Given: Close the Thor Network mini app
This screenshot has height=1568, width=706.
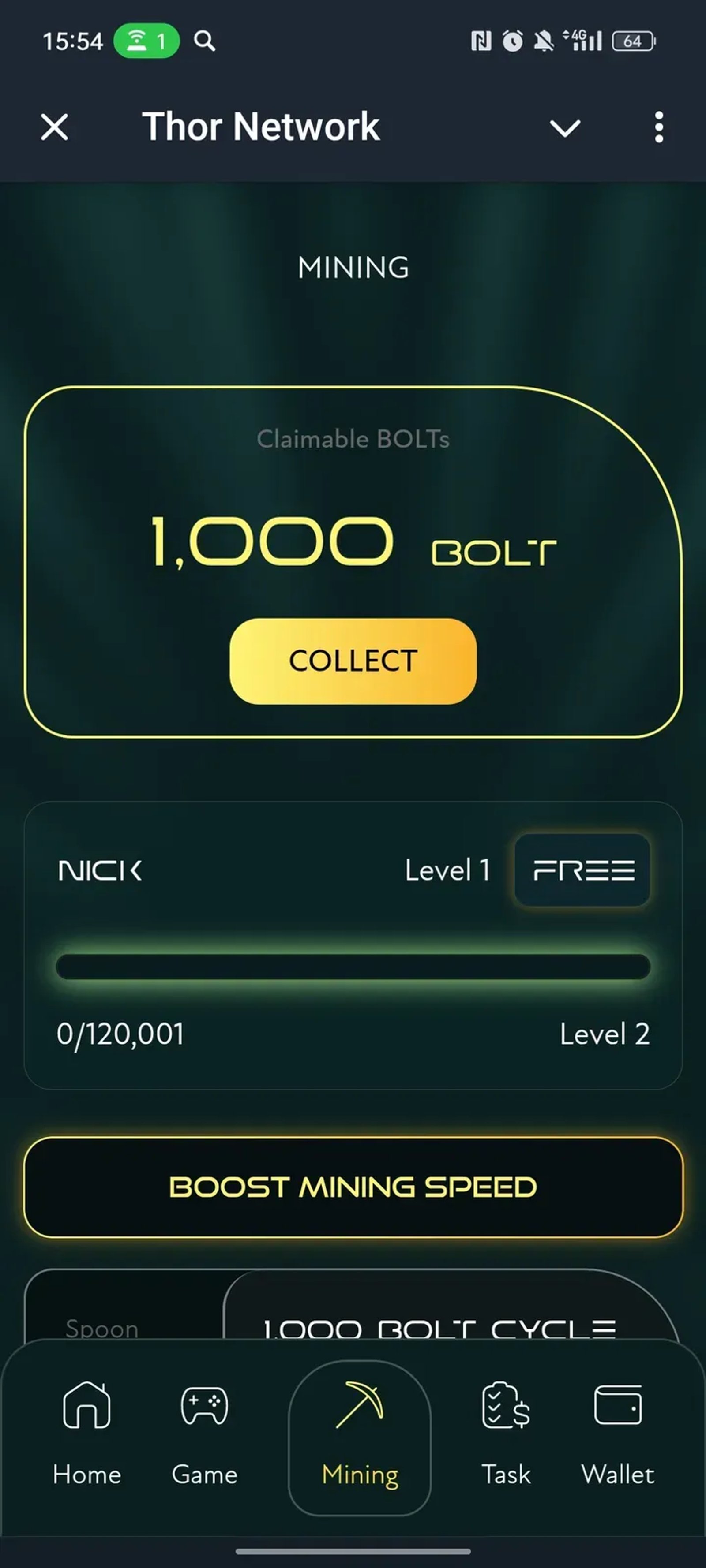Looking at the screenshot, I should click(x=53, y=127).
